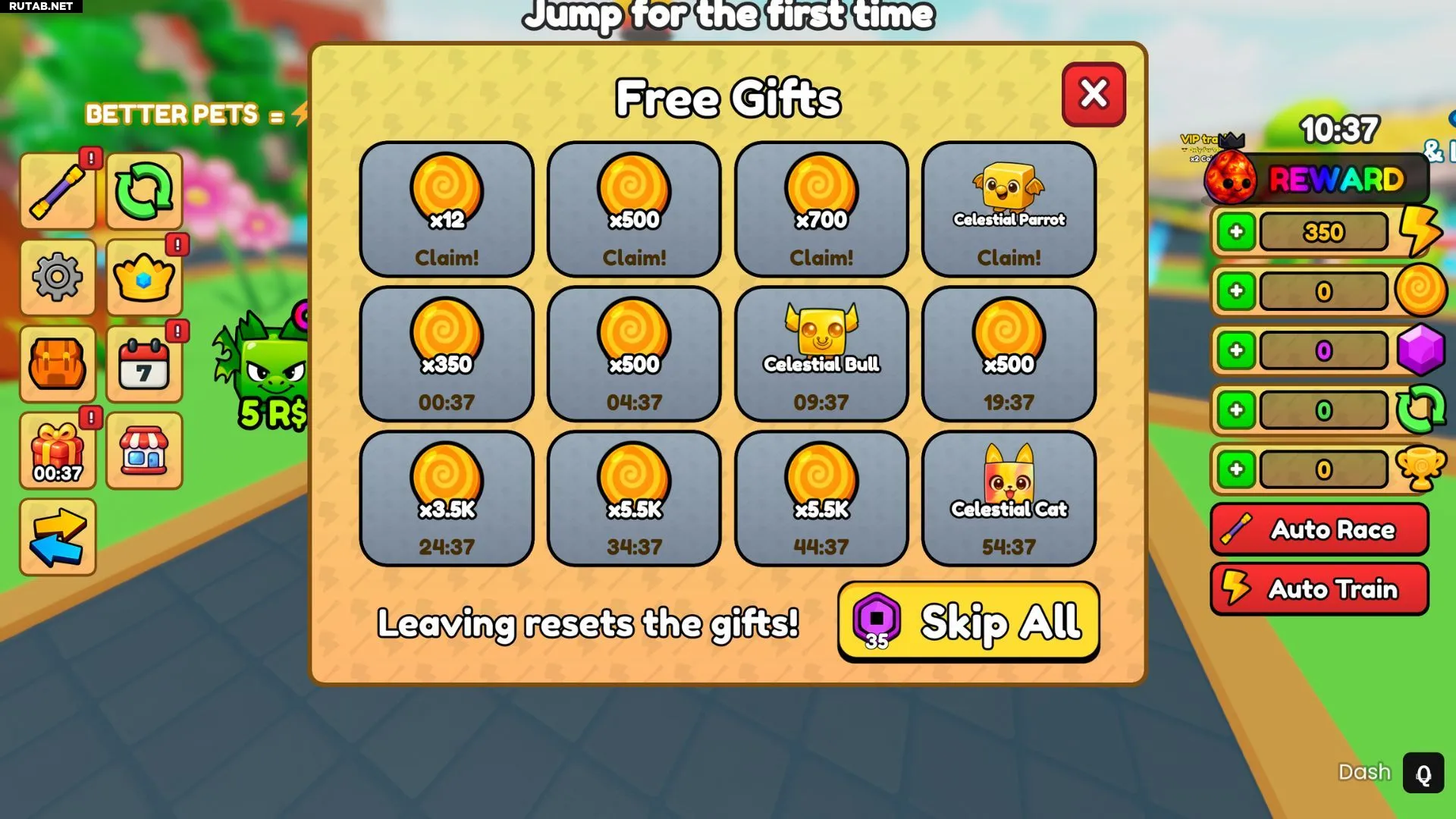Open the green rebirth arrows icon
Image resolution: width=1456 pixels, height=819 pixels.
pos(144,190)
